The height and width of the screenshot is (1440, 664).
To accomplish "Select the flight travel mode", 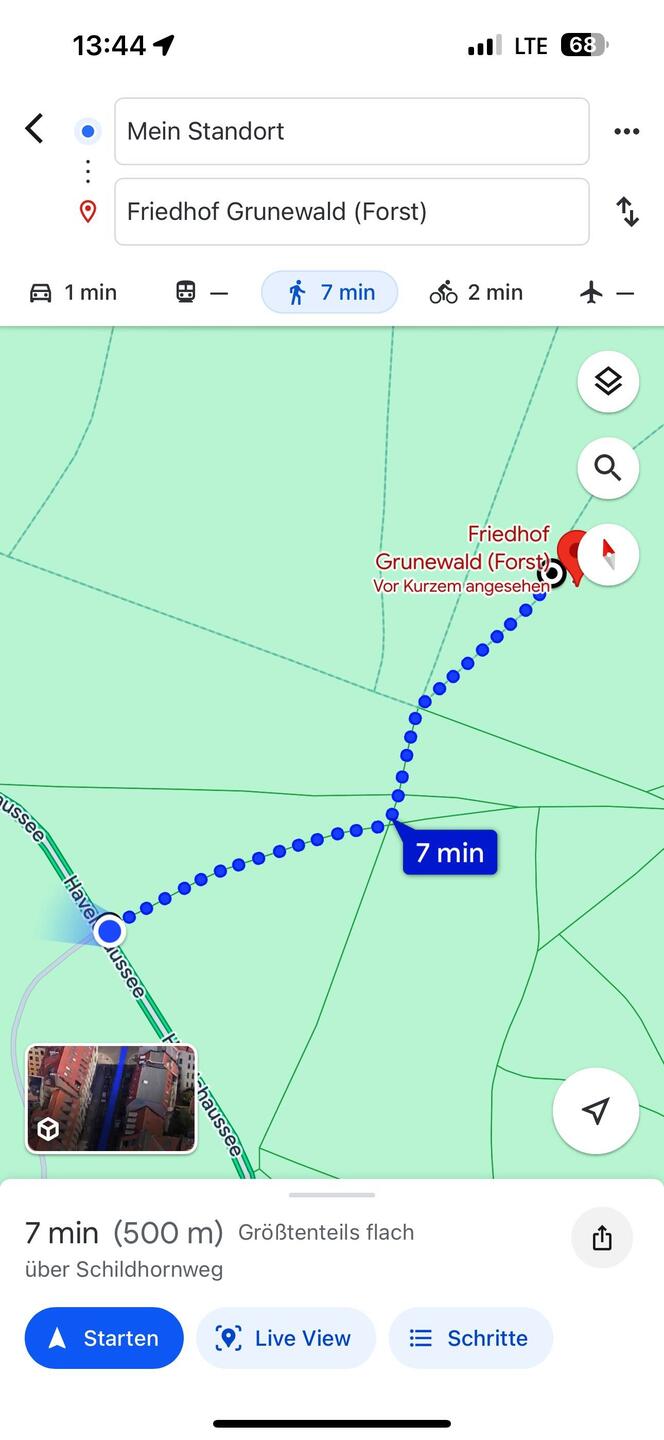I will coord(607,292).
